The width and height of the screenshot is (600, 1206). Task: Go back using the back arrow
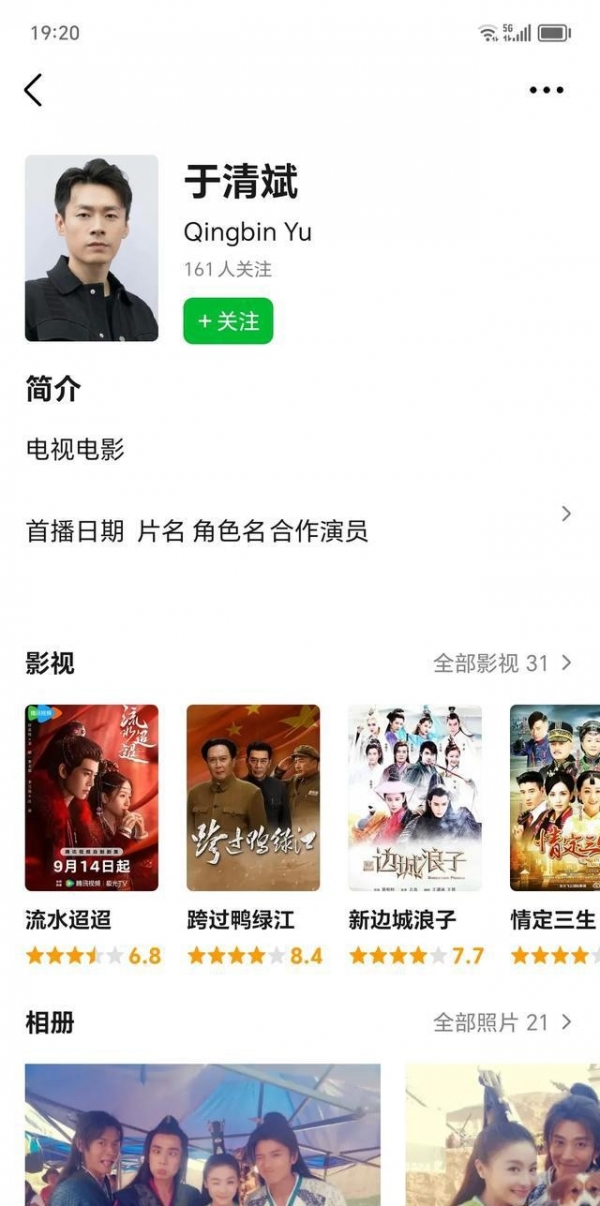(34, 90)
